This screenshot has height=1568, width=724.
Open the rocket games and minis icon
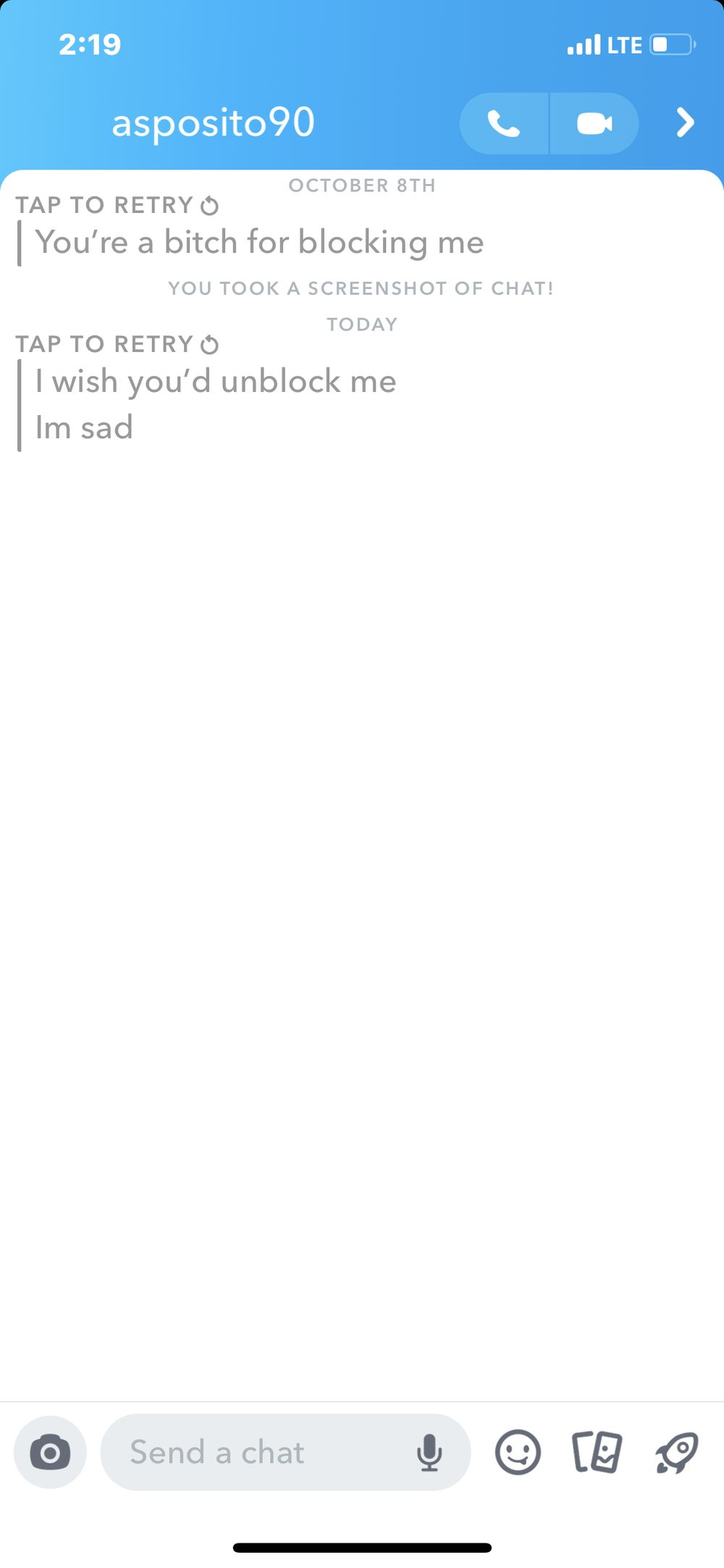677,1452
